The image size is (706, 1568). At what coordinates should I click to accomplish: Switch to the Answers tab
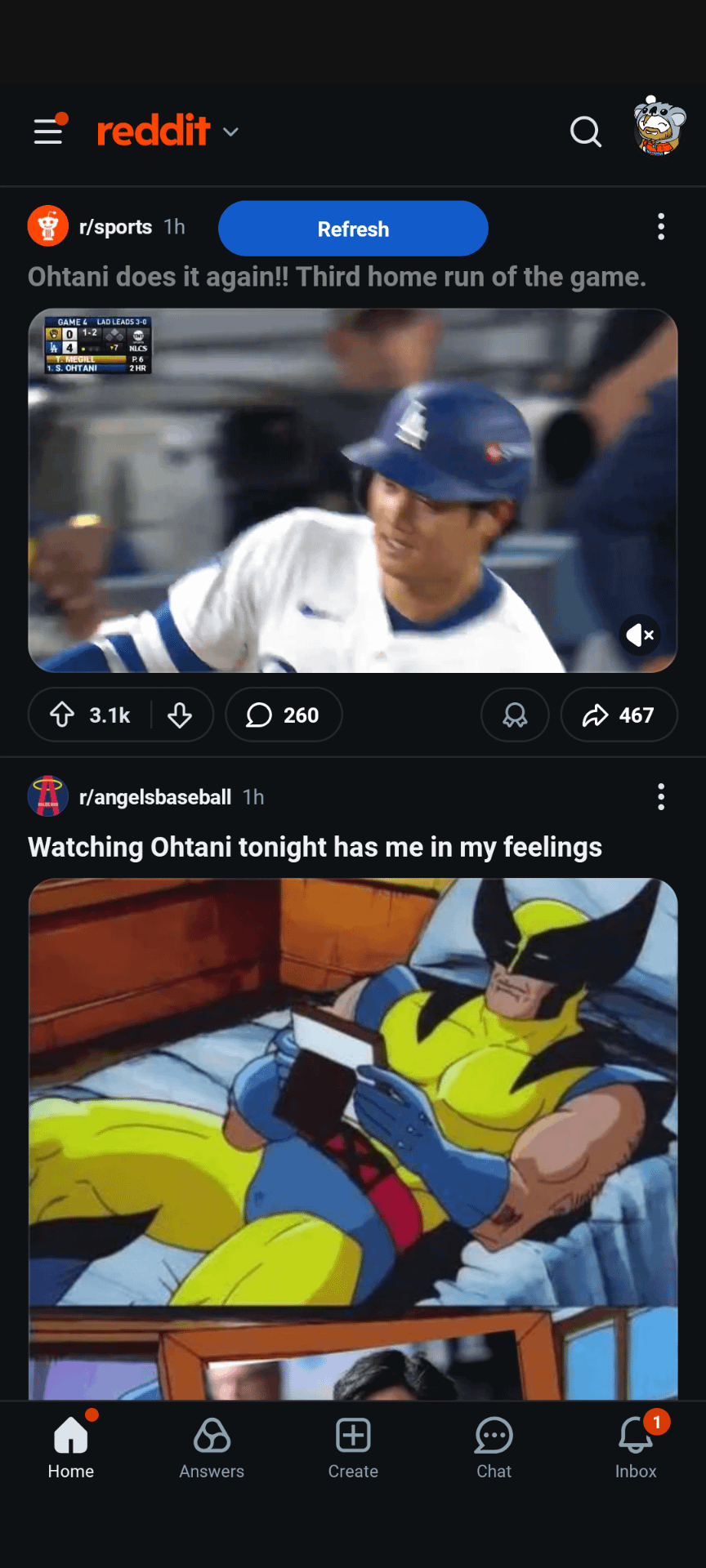point(212,1449)
